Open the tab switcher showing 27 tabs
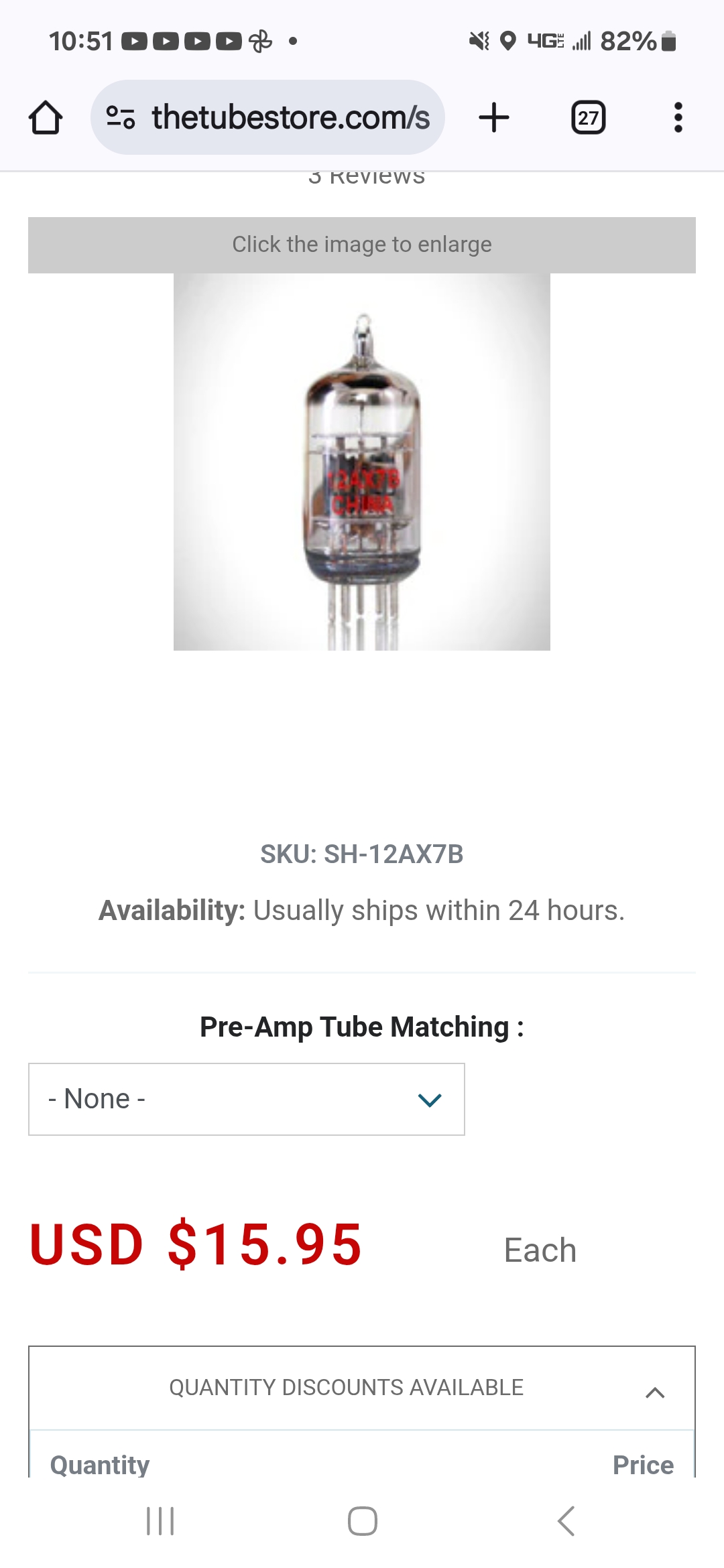The image size is (724, 1568). 588,118
